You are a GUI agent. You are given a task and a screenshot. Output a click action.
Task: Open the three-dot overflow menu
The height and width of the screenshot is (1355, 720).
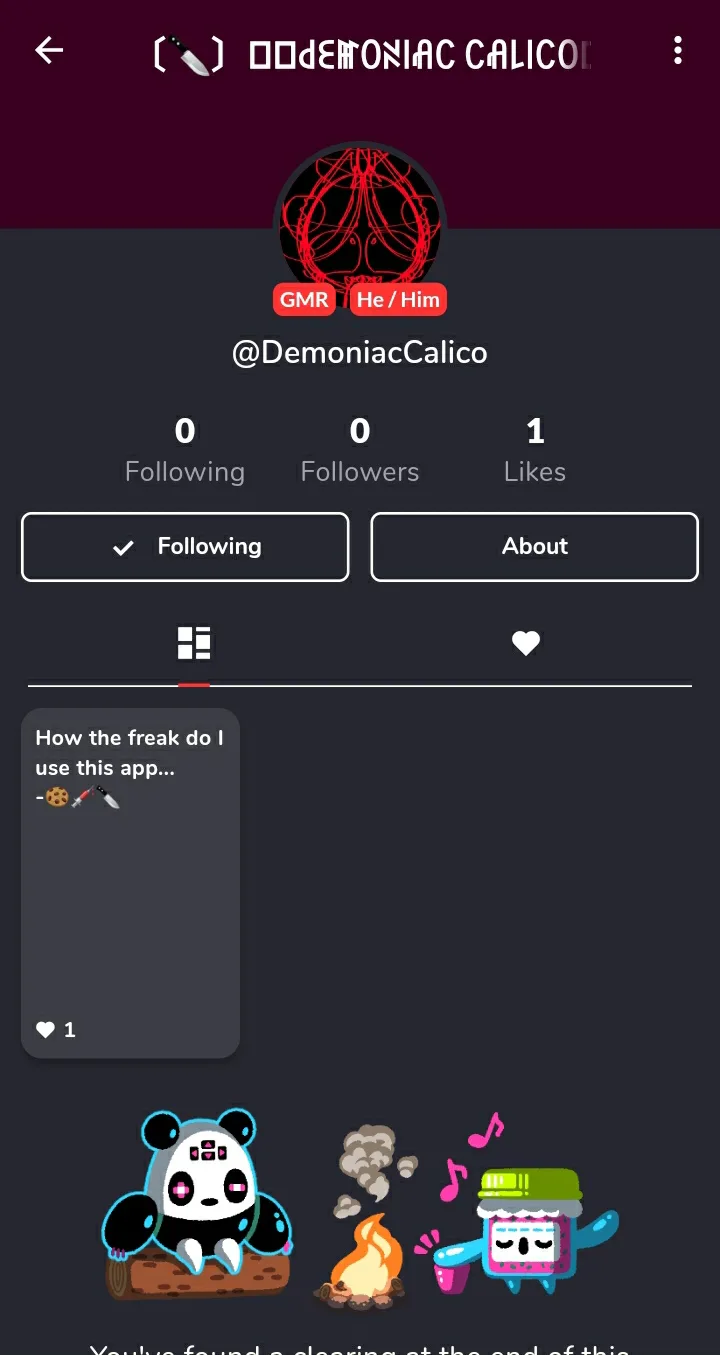coord(678,51)
